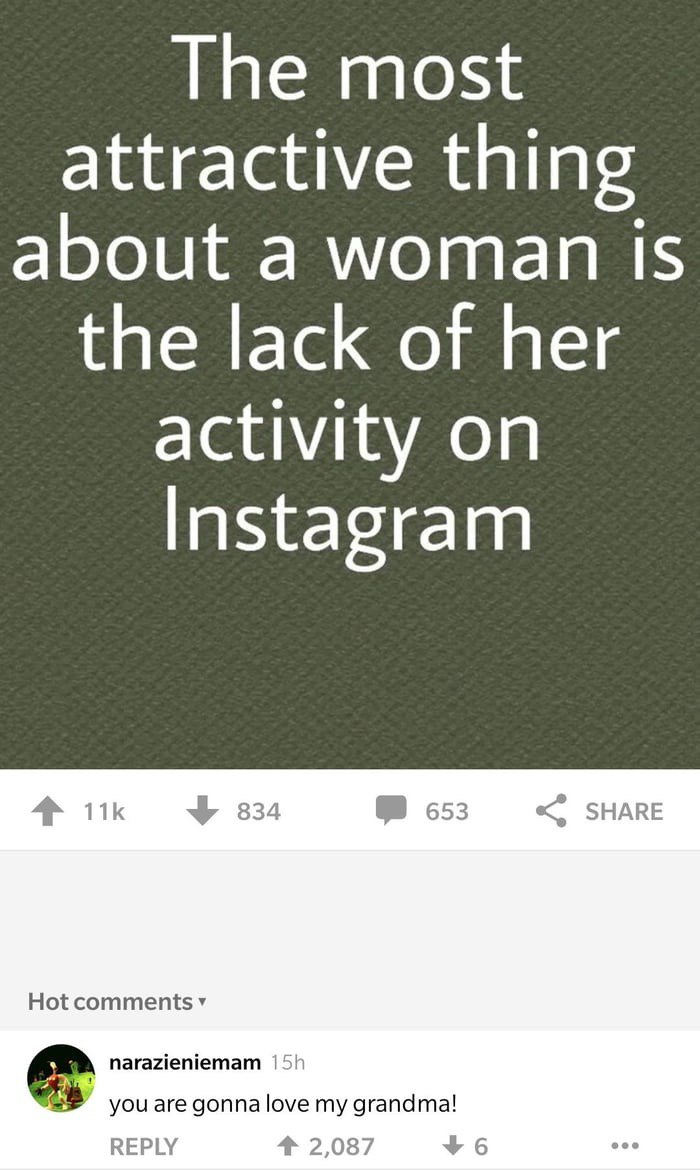The width and height of the screenshot is (700, 1170).
Task: Open narazieniemam's profile avatar
Action: (61, 1077)
